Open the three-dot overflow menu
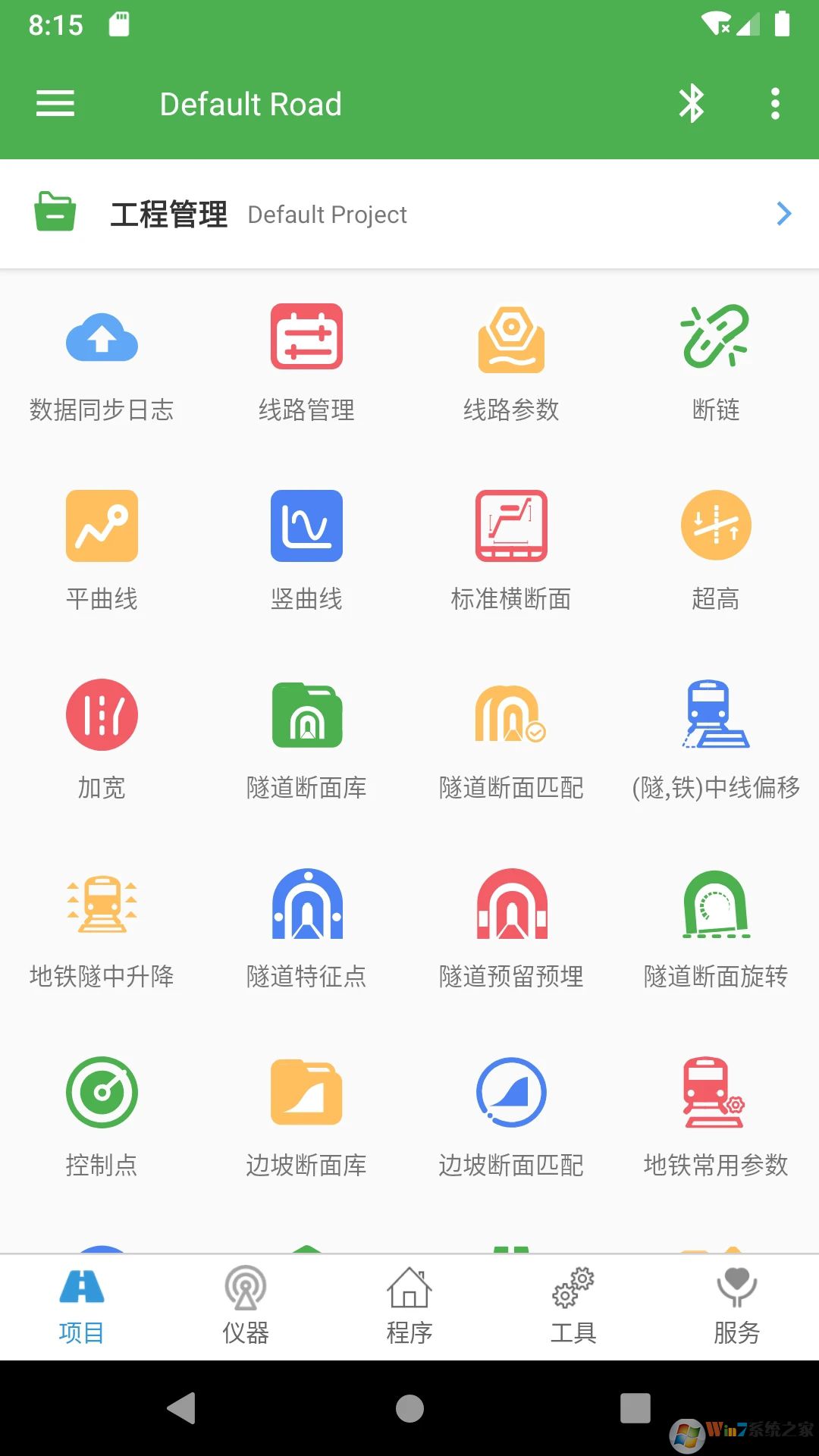Viewport: 819px width, 1456px height. point(774,103)
